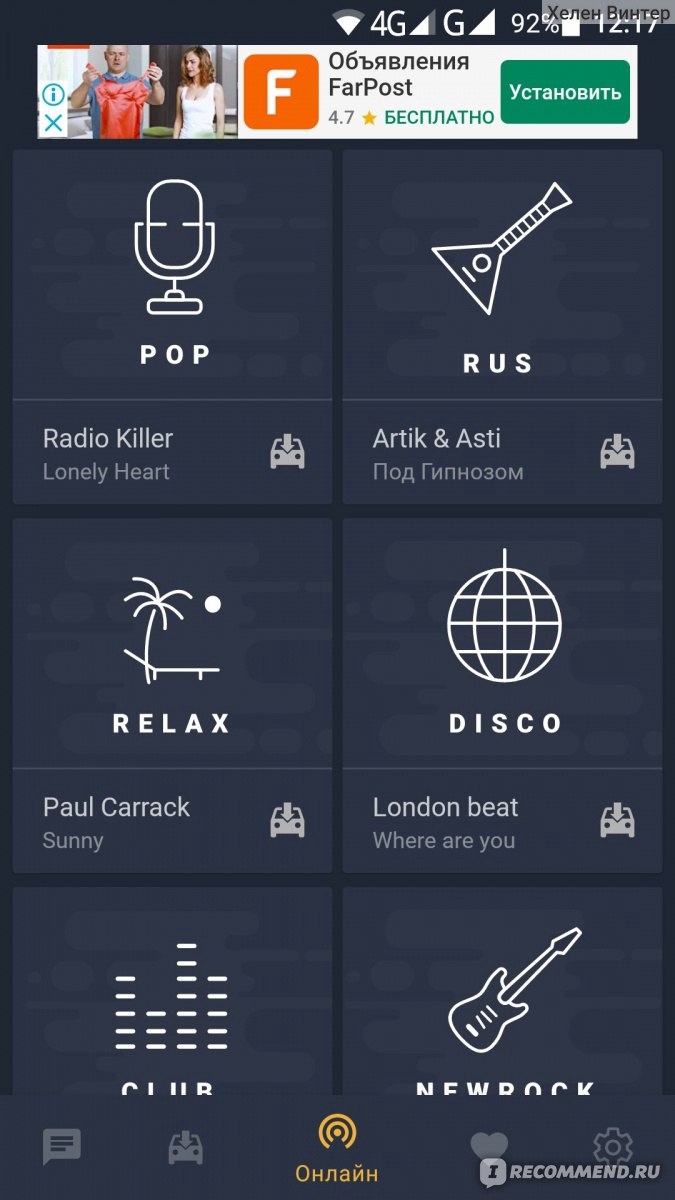
Task: Download Radio Killer Lonely Heart track
Action: (288, 453)
